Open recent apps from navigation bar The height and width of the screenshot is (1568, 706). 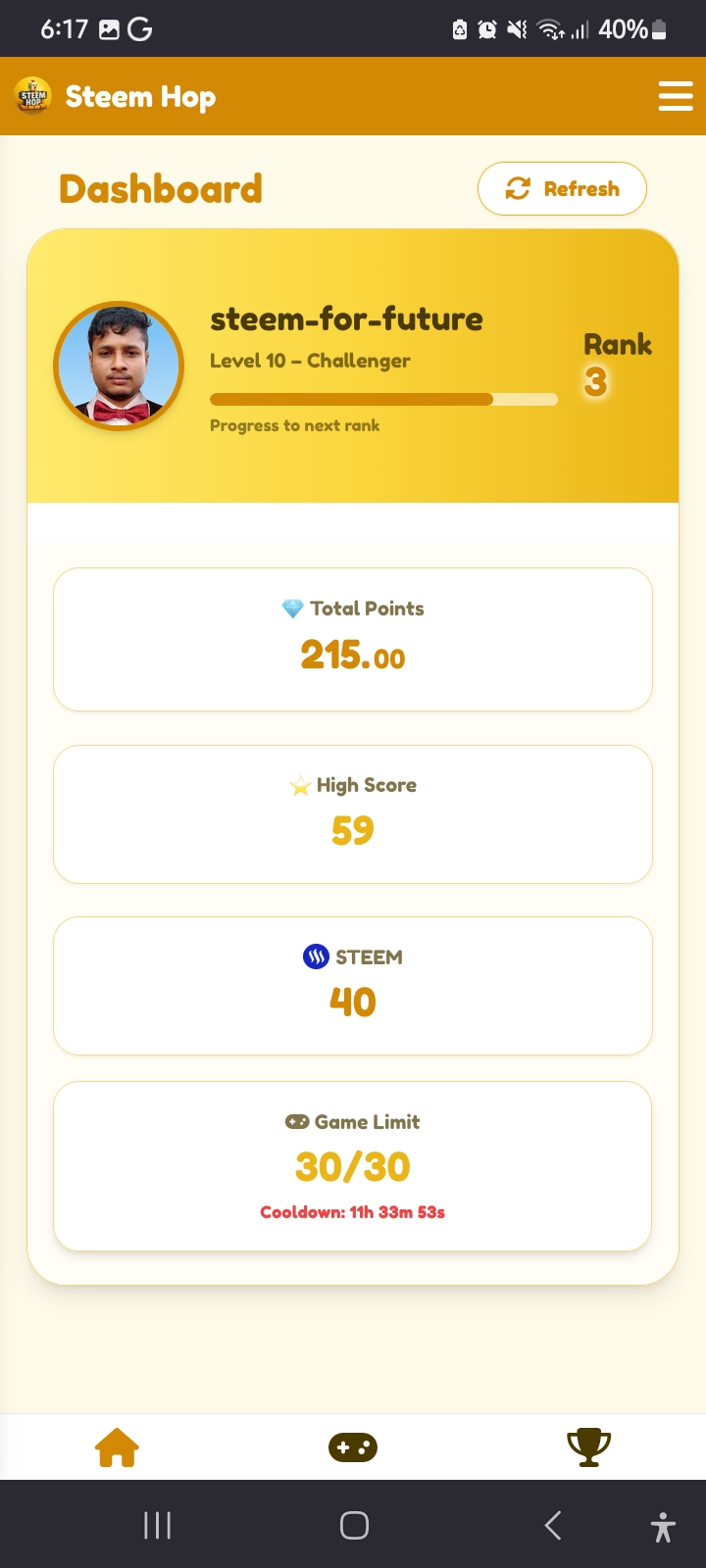pos(157,1525)
